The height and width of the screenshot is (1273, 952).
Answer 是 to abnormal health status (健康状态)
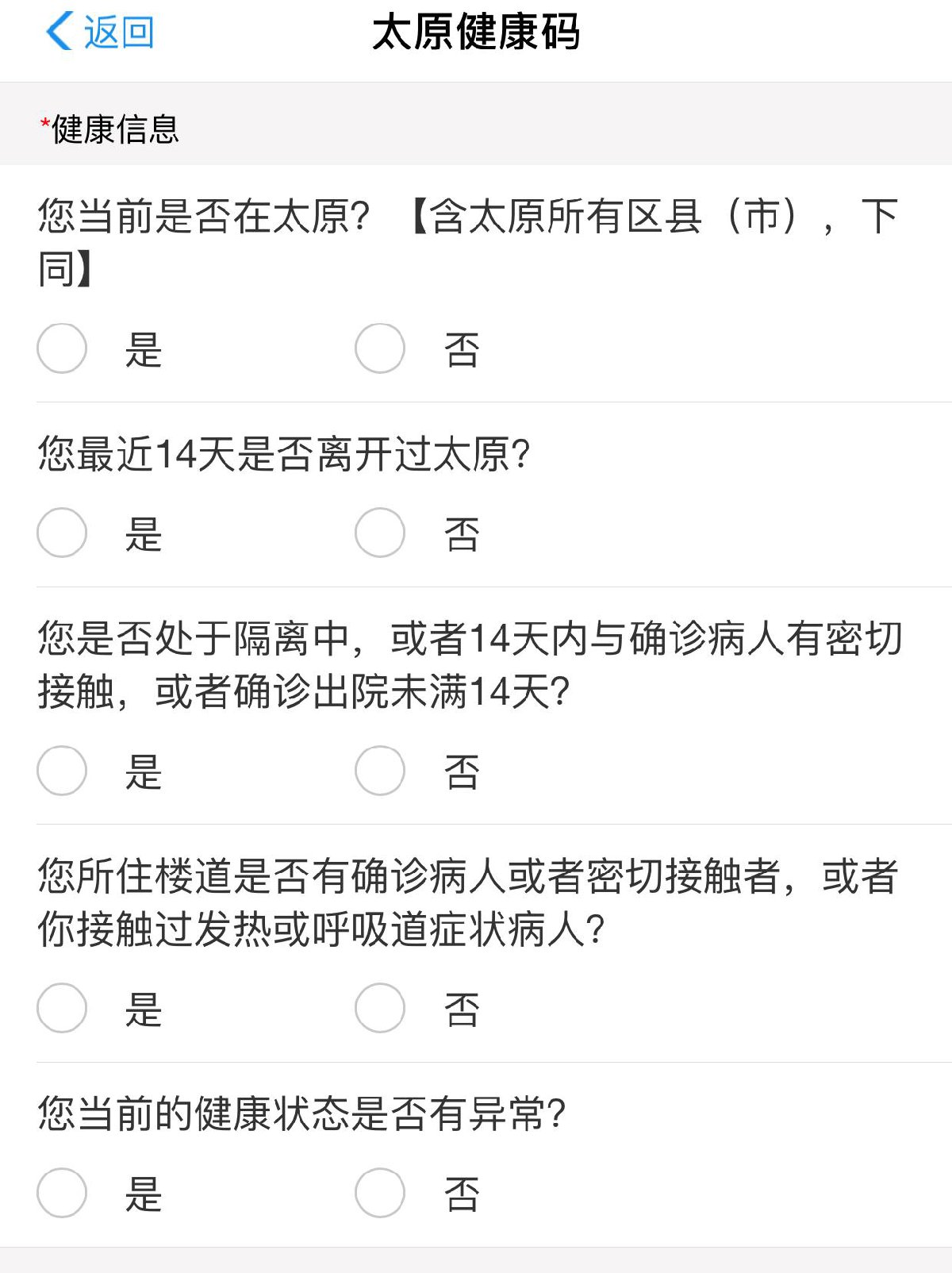[62, 1192]
